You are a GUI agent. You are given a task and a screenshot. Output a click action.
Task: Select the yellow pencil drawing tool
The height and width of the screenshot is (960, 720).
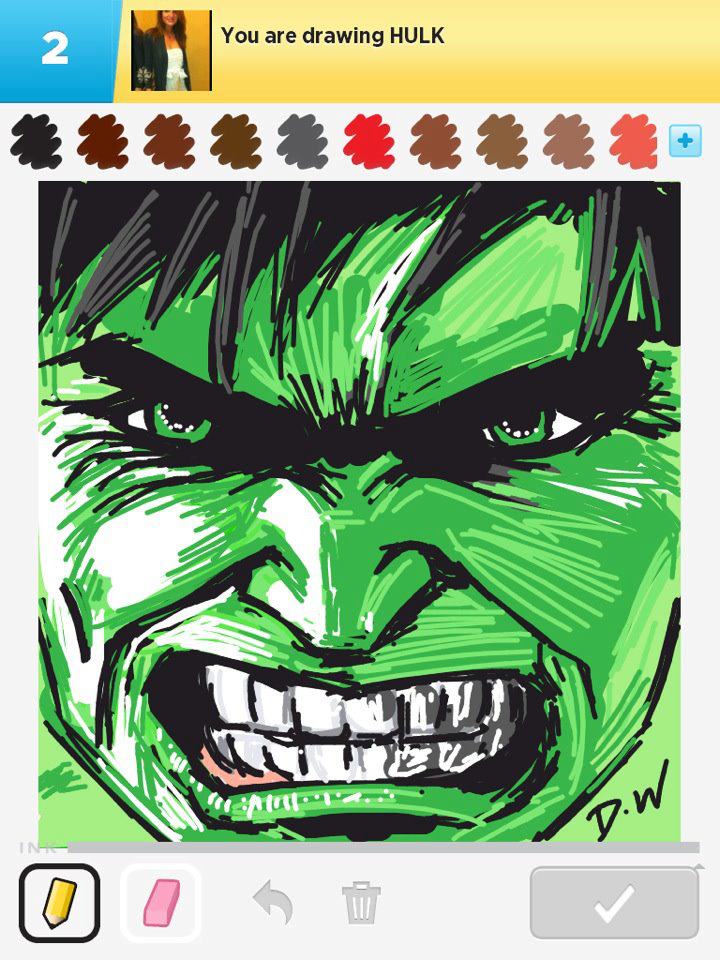tap(59, 903)
